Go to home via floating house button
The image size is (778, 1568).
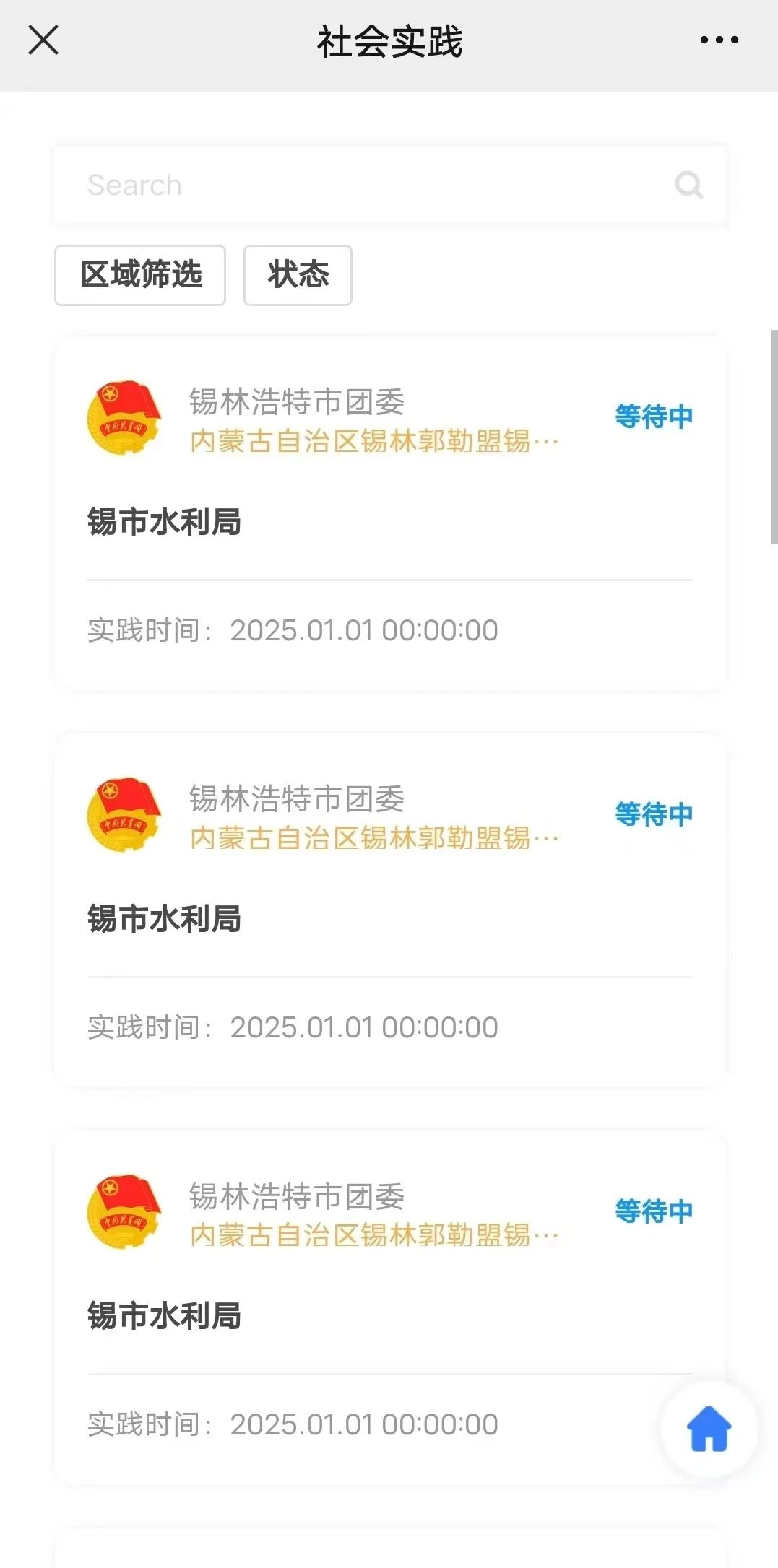coord(709,1429)
